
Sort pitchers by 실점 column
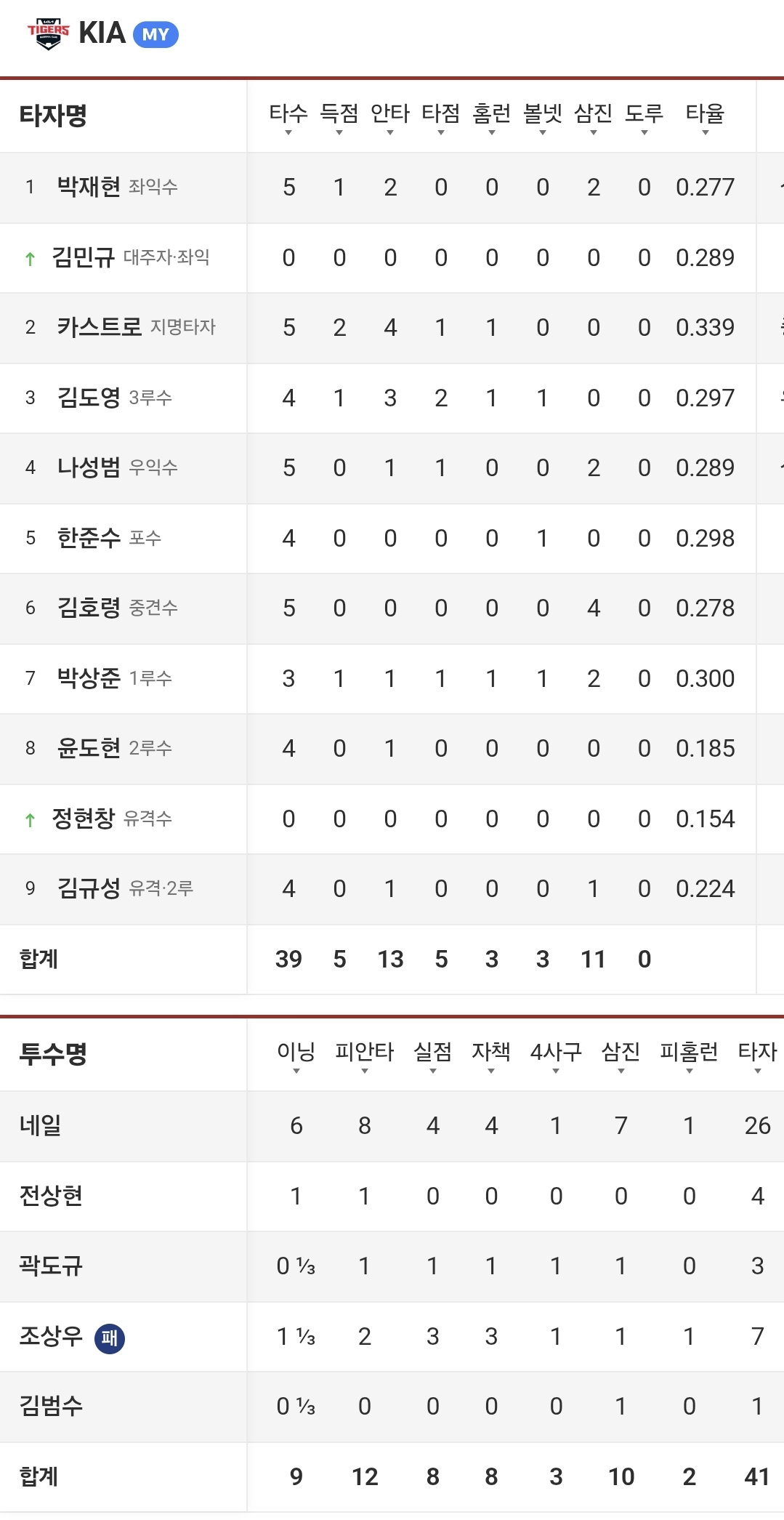[x=433, y=1055]
